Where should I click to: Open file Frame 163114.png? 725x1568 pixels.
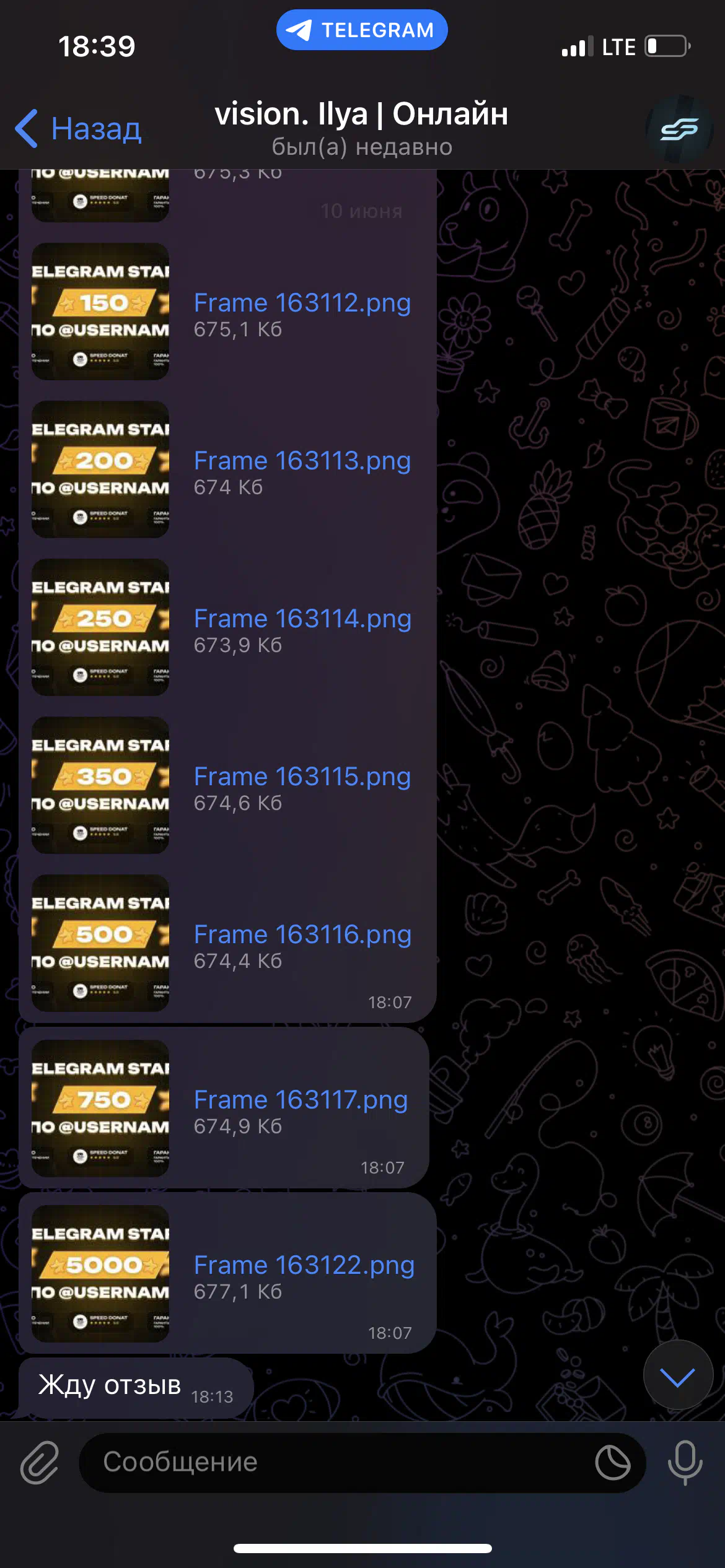(x=302, y=619)
